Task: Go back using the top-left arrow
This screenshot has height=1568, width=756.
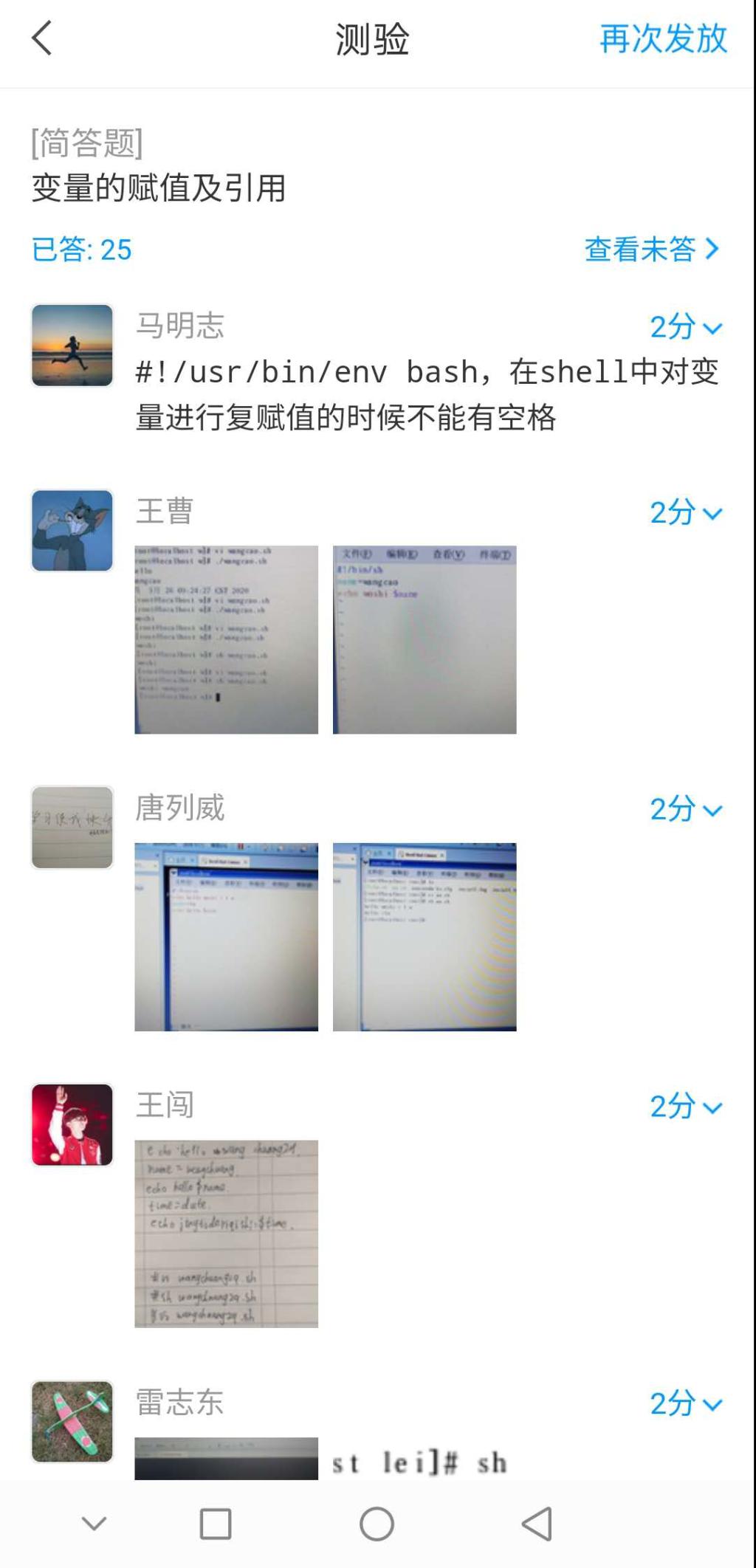Action: pyautogui.click(x=42, y=38)
